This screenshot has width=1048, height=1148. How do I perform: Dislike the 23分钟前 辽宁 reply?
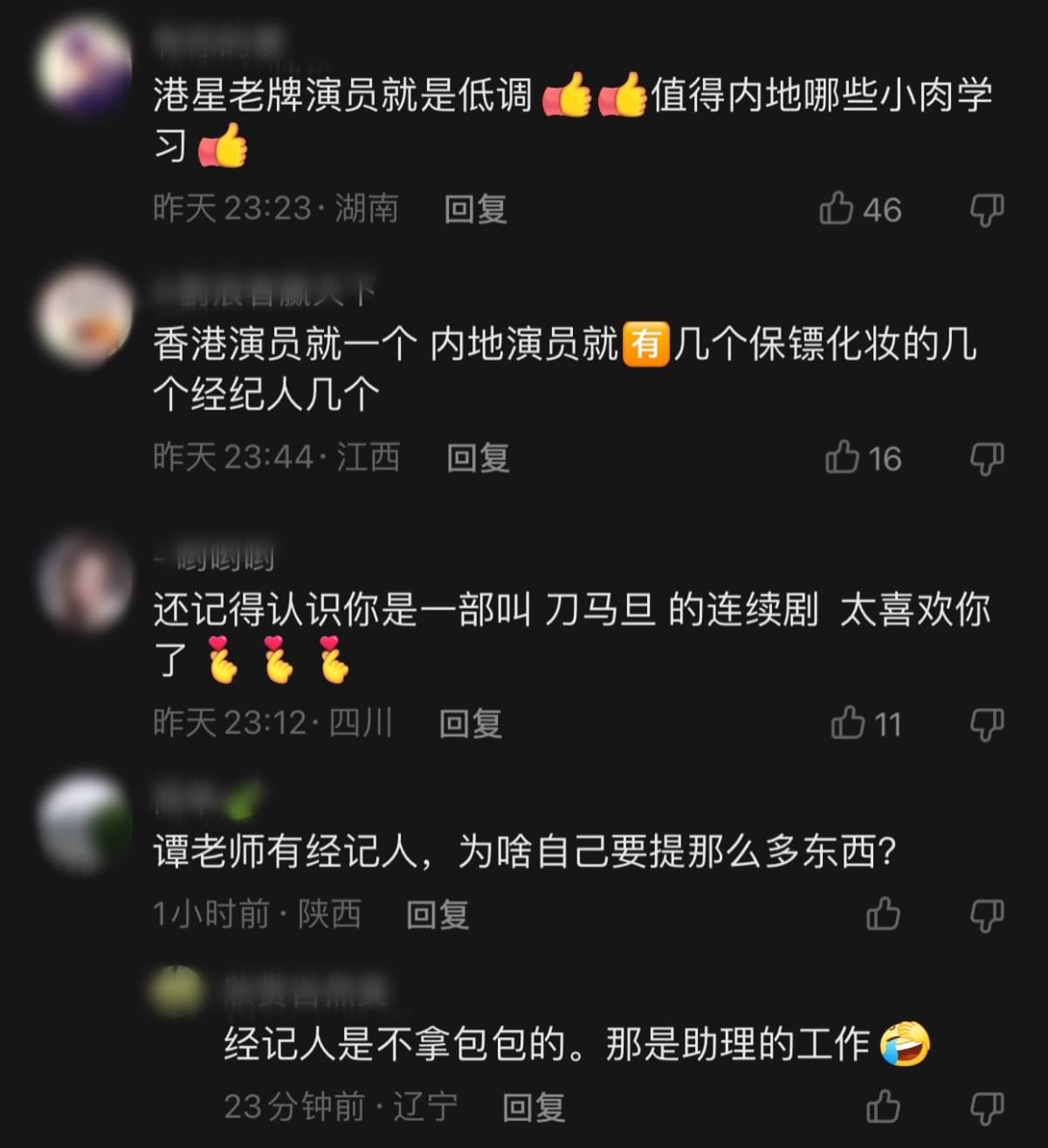(x=987, y=1107)
